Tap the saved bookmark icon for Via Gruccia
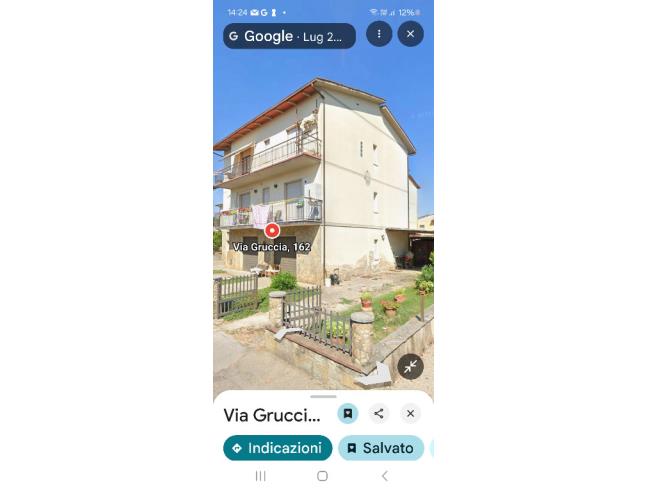Viewport: 648px width, 492px height. click(347, 413)
